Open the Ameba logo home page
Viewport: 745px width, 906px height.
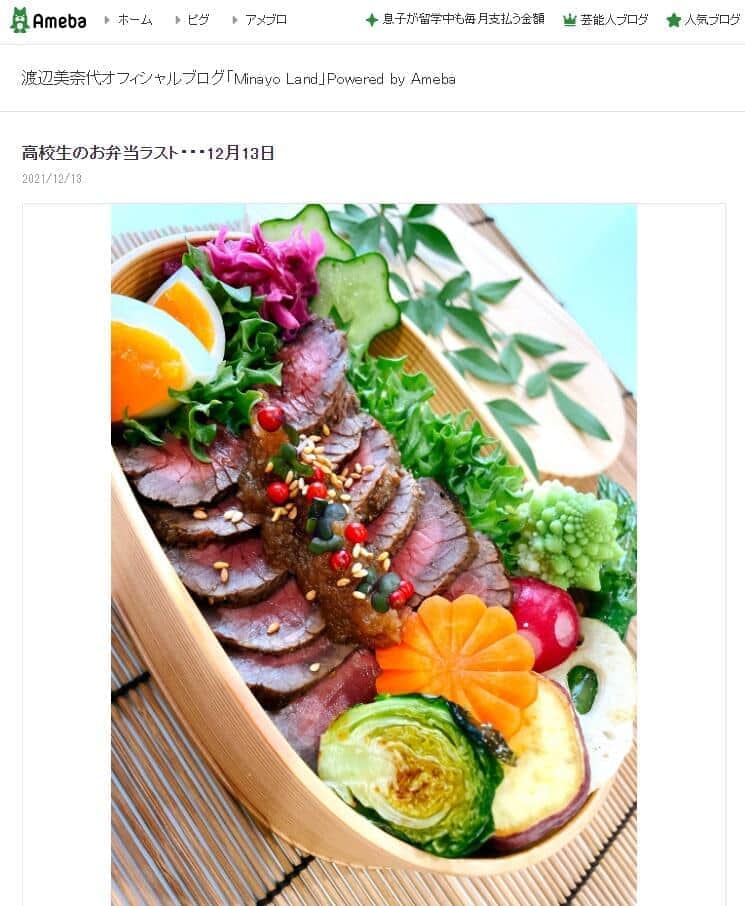(48, 20)
